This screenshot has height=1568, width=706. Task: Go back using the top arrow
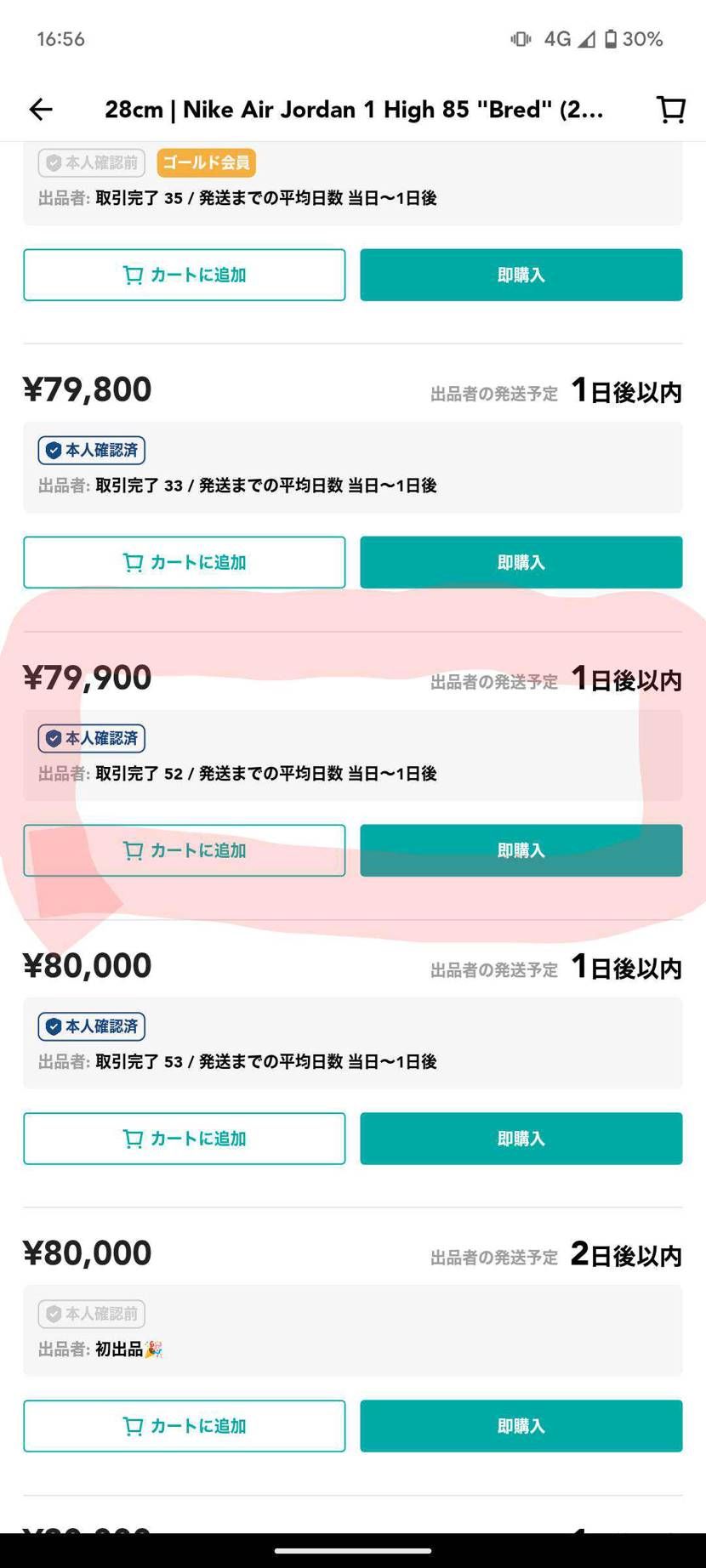(41, 109)
